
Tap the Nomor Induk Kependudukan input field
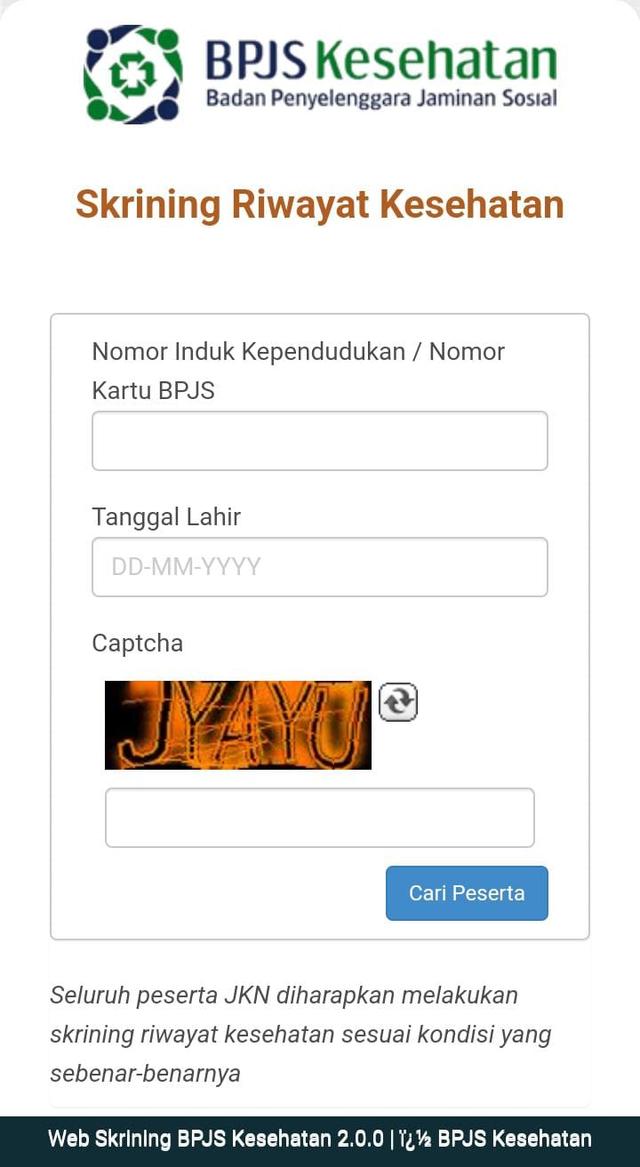click(x=319, y=441)
